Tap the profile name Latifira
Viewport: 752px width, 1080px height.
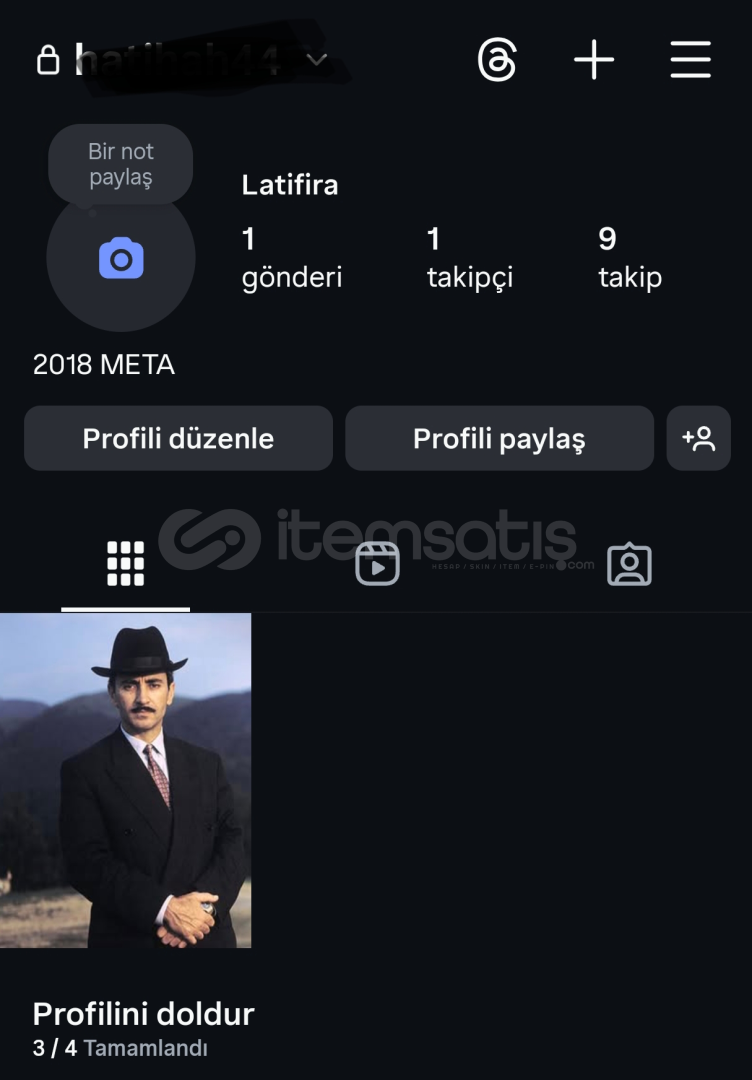[x=290, y=185]
